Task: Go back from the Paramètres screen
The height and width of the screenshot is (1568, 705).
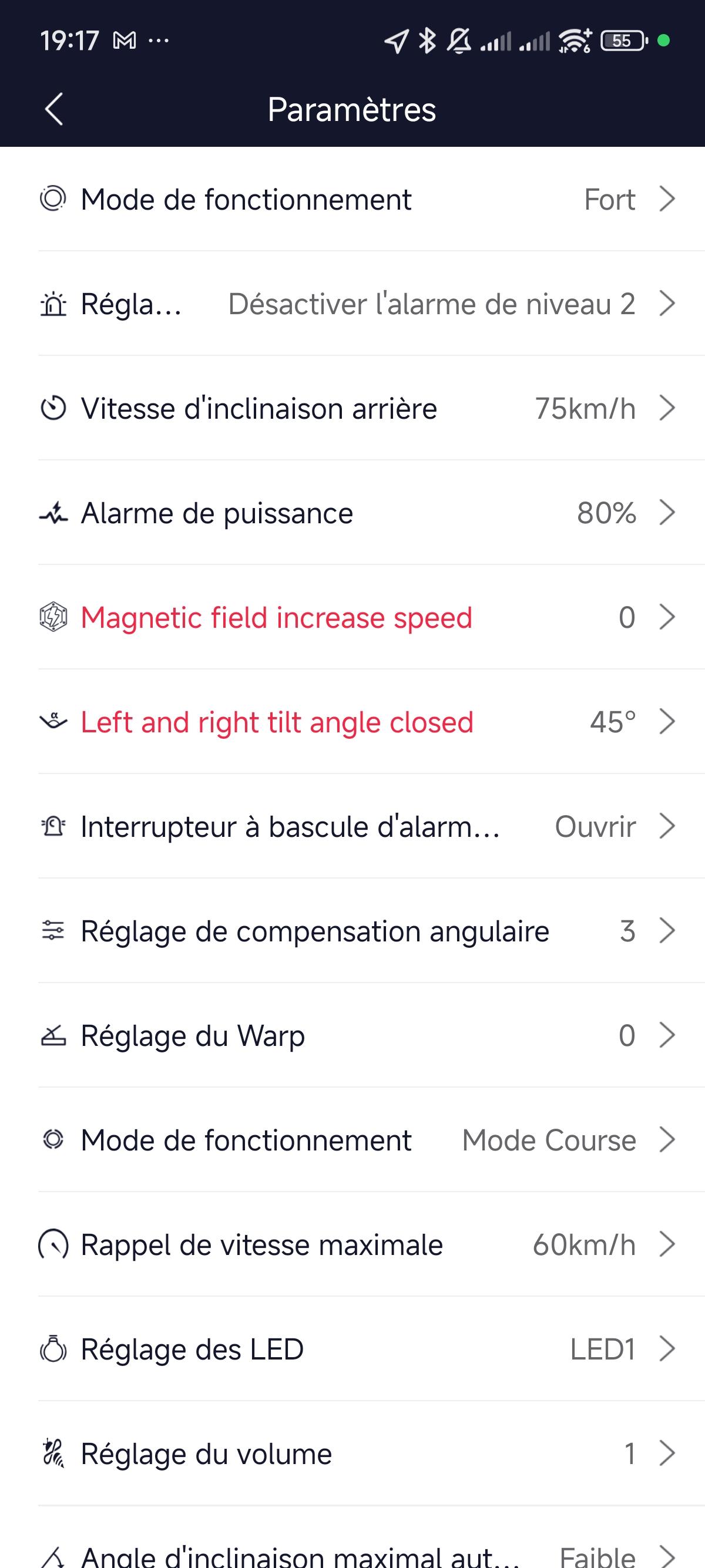Action: coord(54,110)
